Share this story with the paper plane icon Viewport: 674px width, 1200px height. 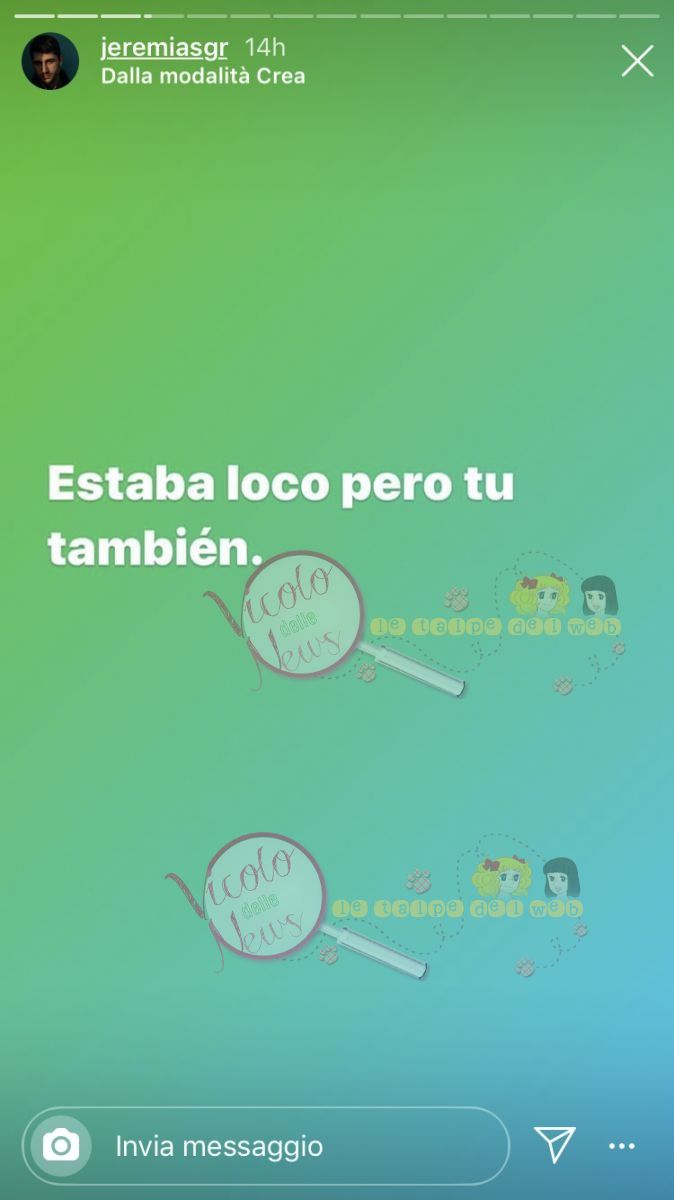pyautogui.click(x=554, y=1145)
